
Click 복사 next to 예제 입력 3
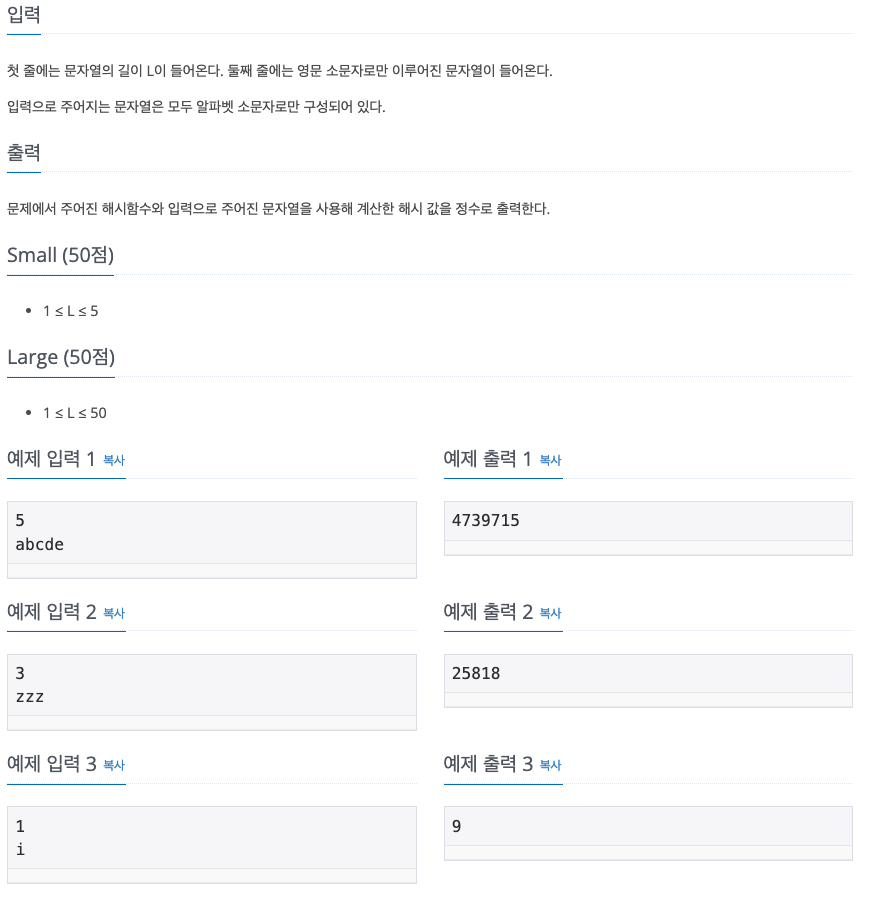(112, 766)
